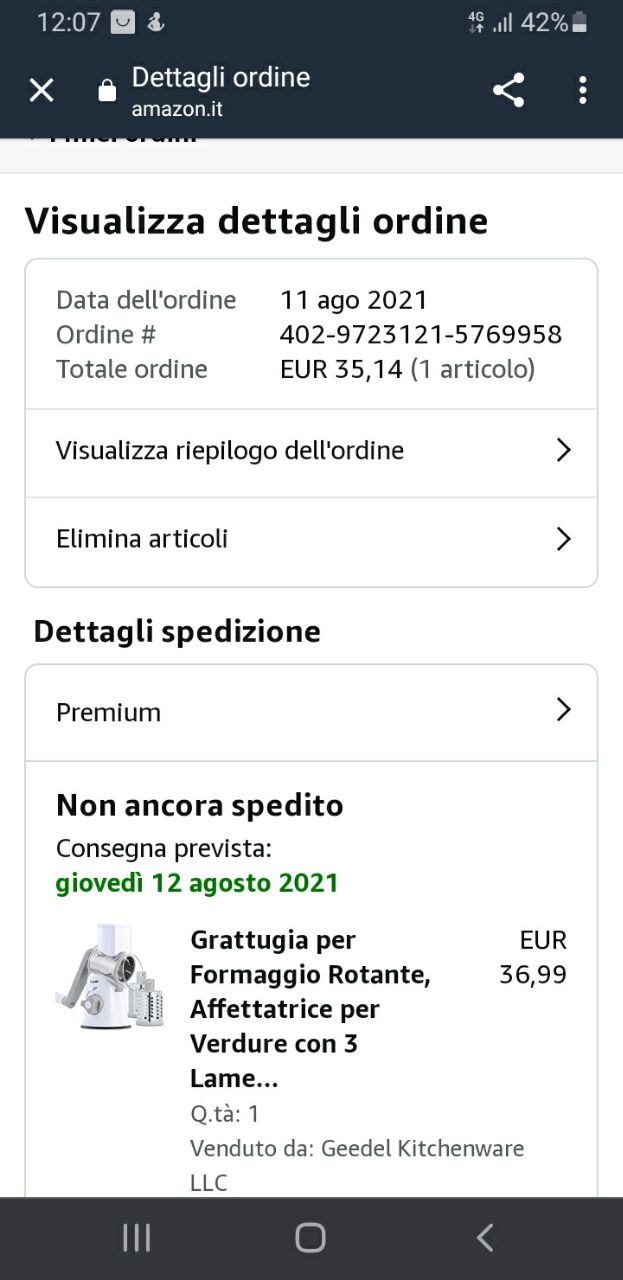Close the browser tab with the X

(41, 91)
